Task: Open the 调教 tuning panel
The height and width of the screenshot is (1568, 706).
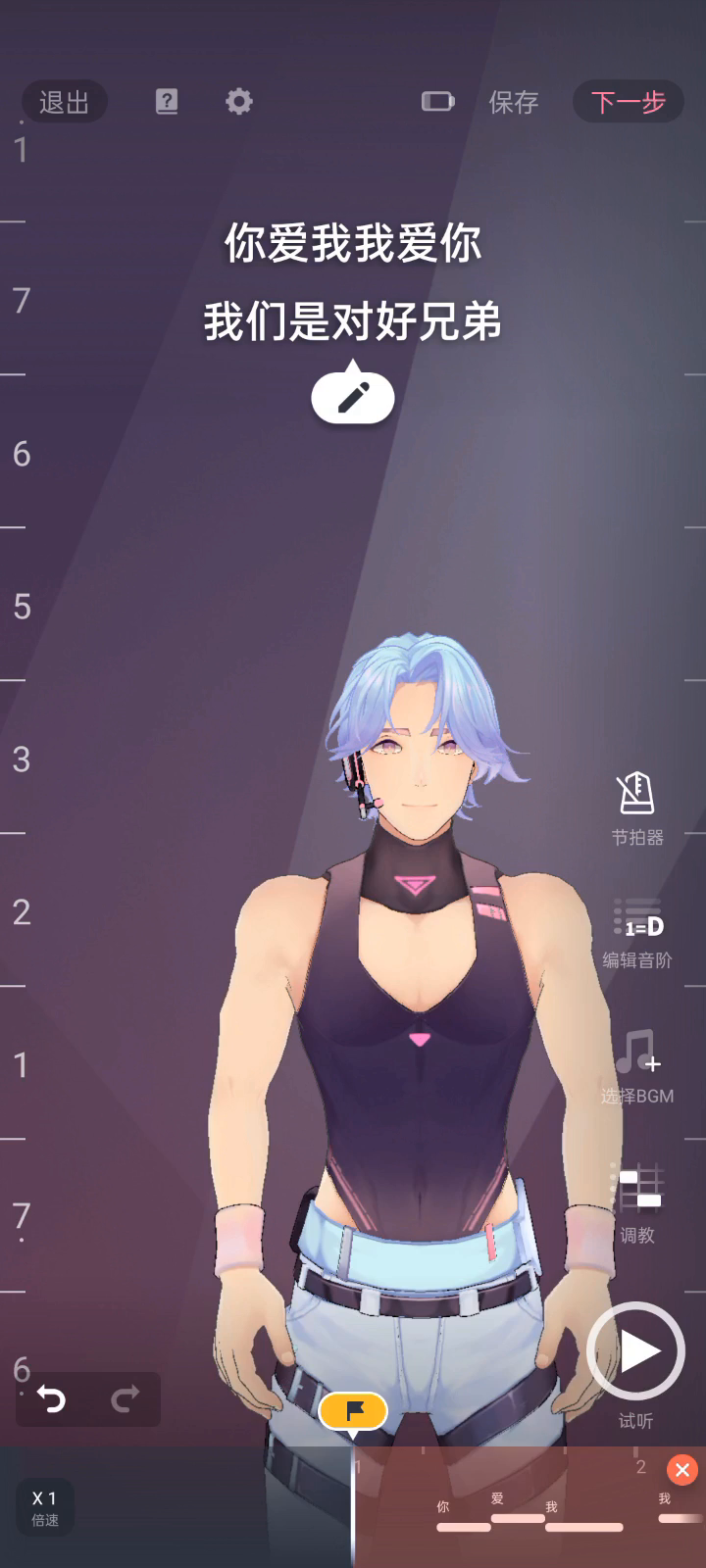Action: click(x=637, y=1203)
